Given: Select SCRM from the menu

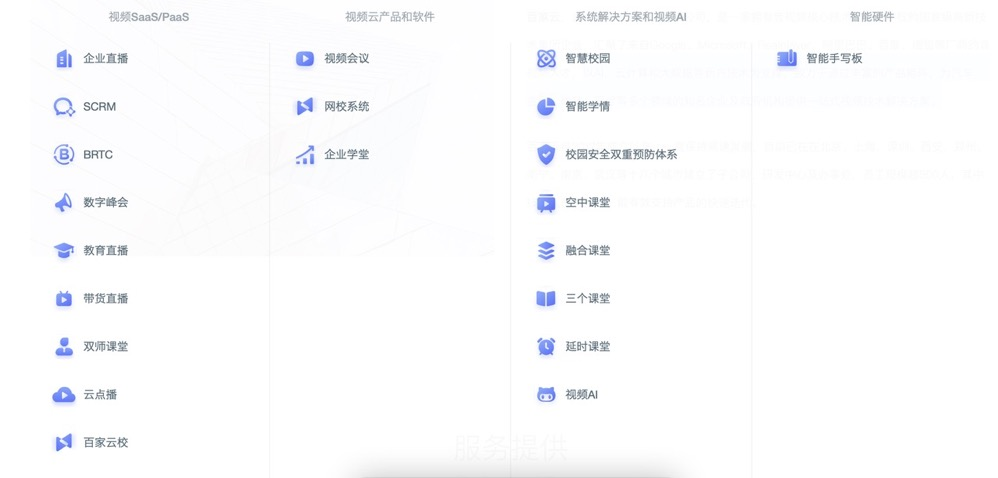Looking at the screenshot, I should click(99, 107).
